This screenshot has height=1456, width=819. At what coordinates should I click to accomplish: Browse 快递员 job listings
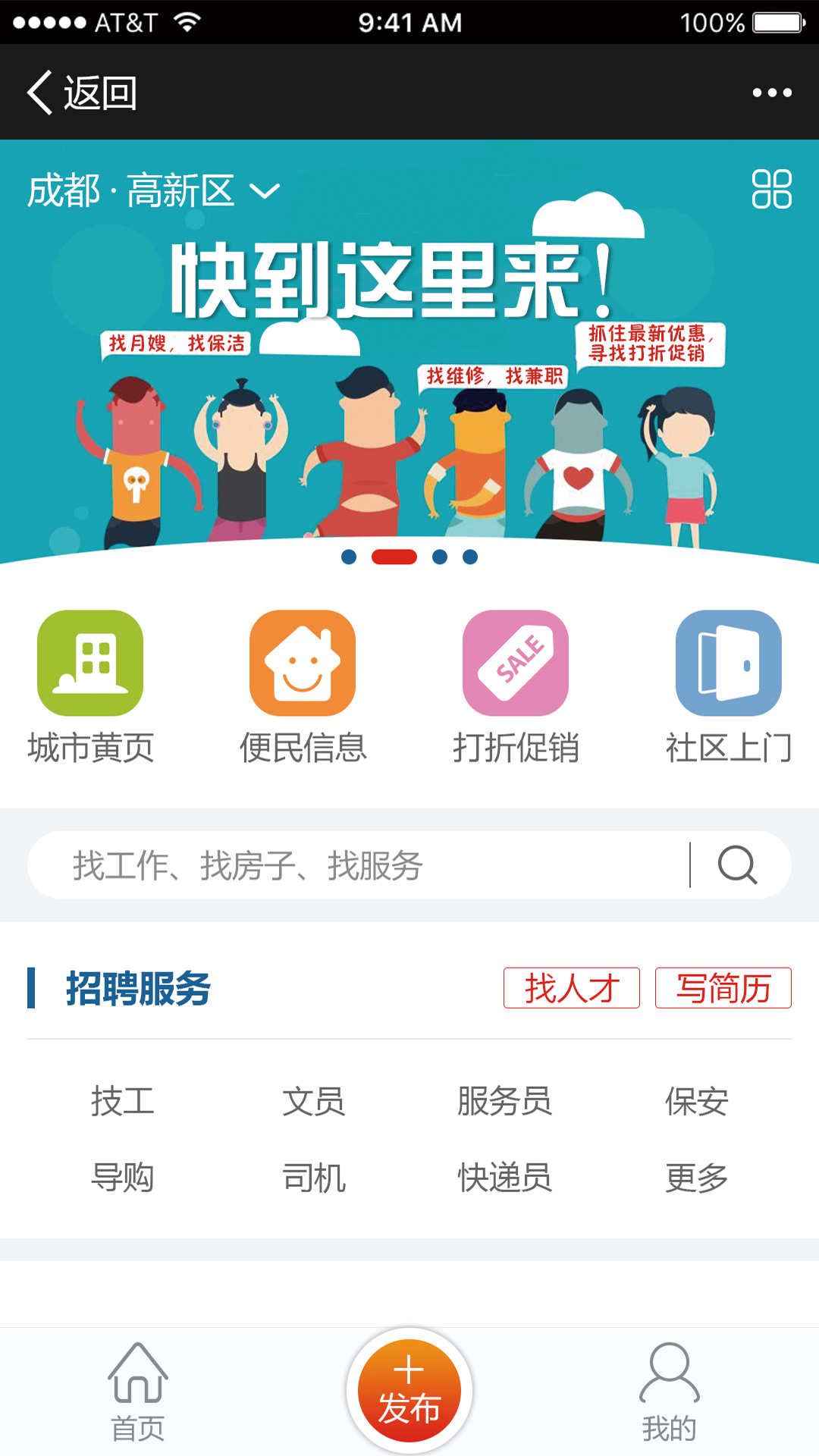(x=504, y=1178)
